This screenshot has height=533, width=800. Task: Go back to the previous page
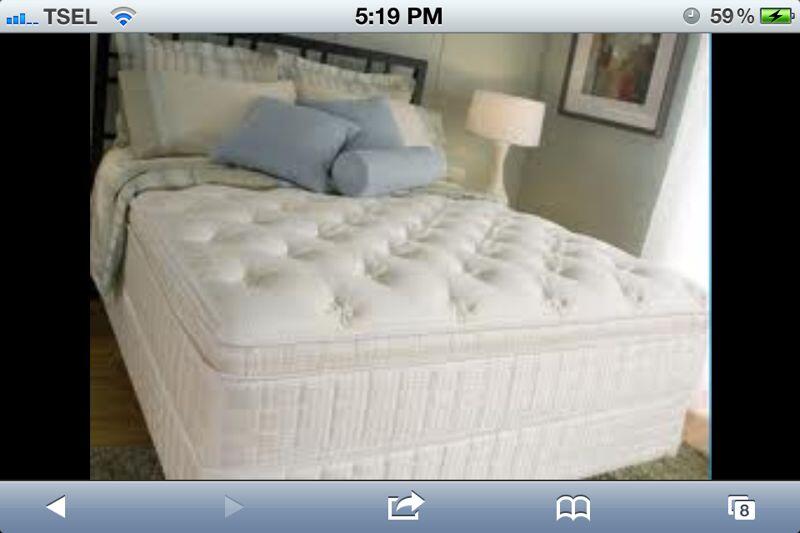click(x=56, y=507)
